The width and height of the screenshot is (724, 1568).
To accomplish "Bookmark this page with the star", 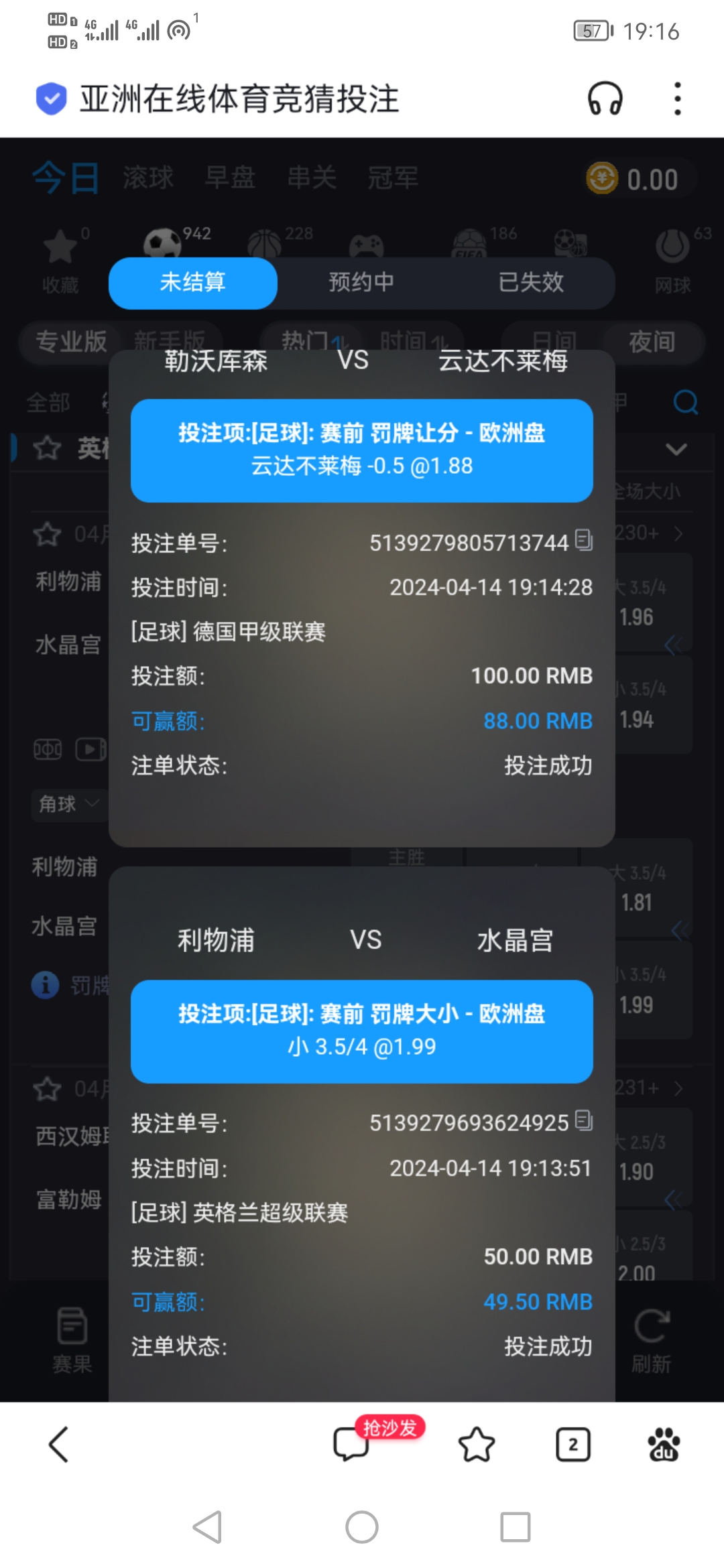I will click(476, 1444).
